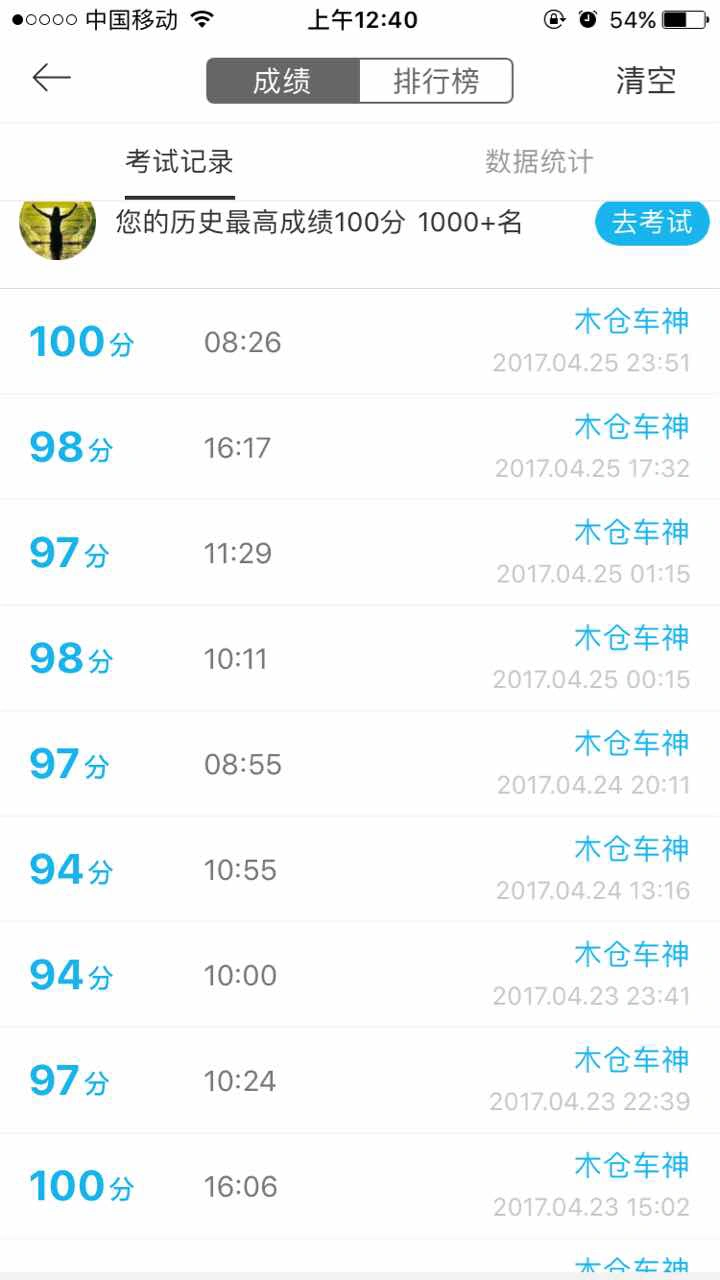The image size is (720, 1280).
Task: Tap 清空 to clear records
Action: [646, 81]
